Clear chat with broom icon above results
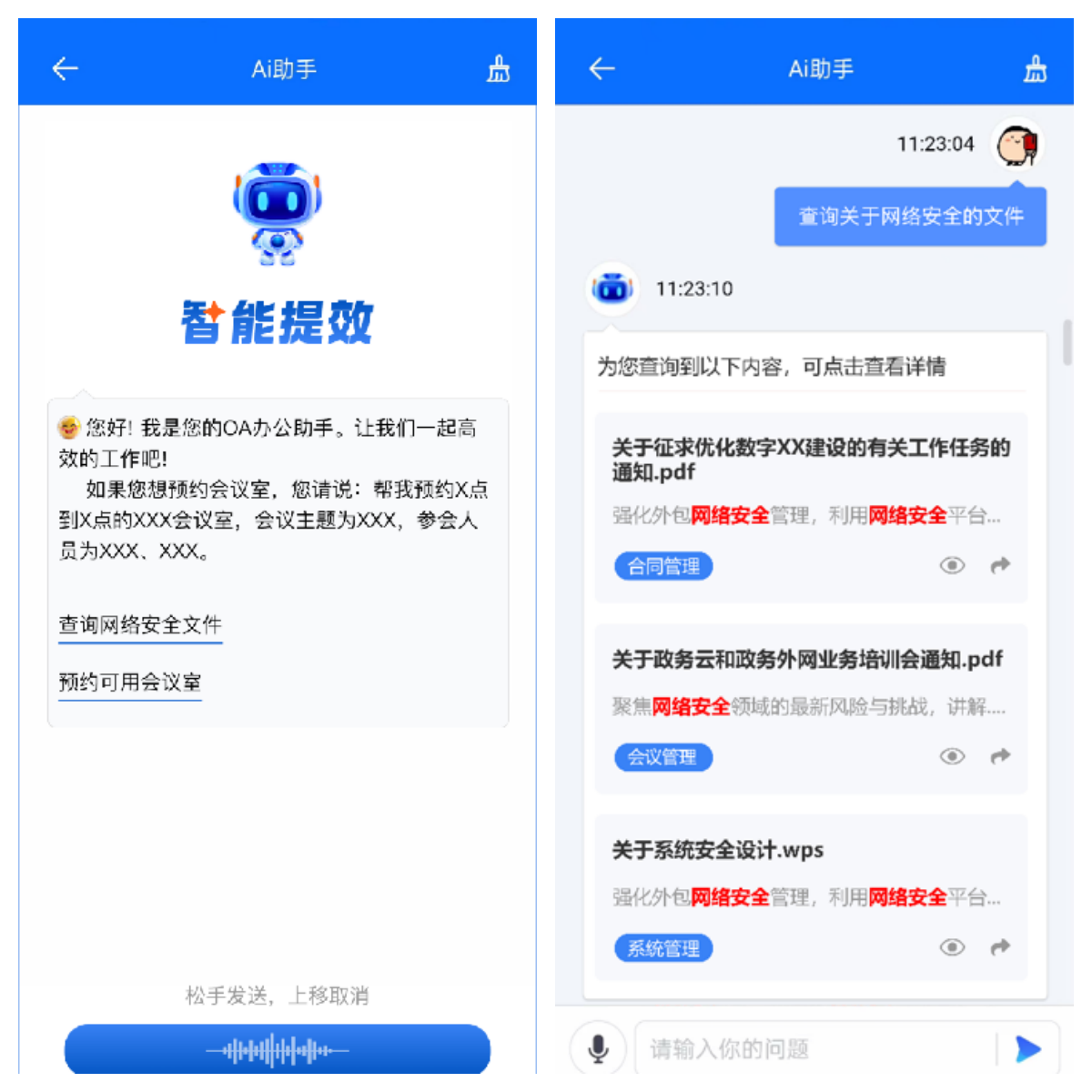This screenshot has height=1092, width=1092. 1035,68
